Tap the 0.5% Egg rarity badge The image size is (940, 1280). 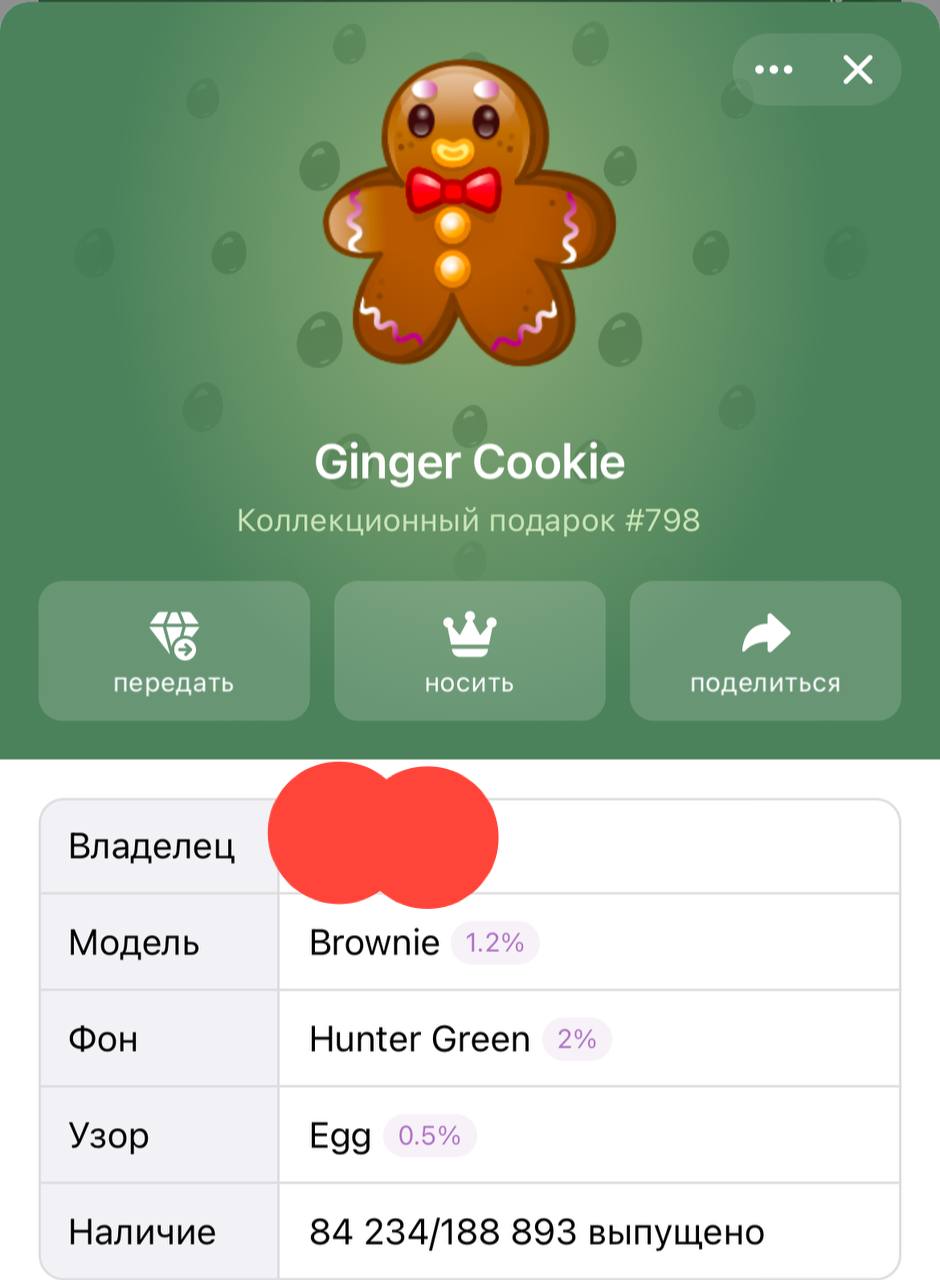(429, 1135)
